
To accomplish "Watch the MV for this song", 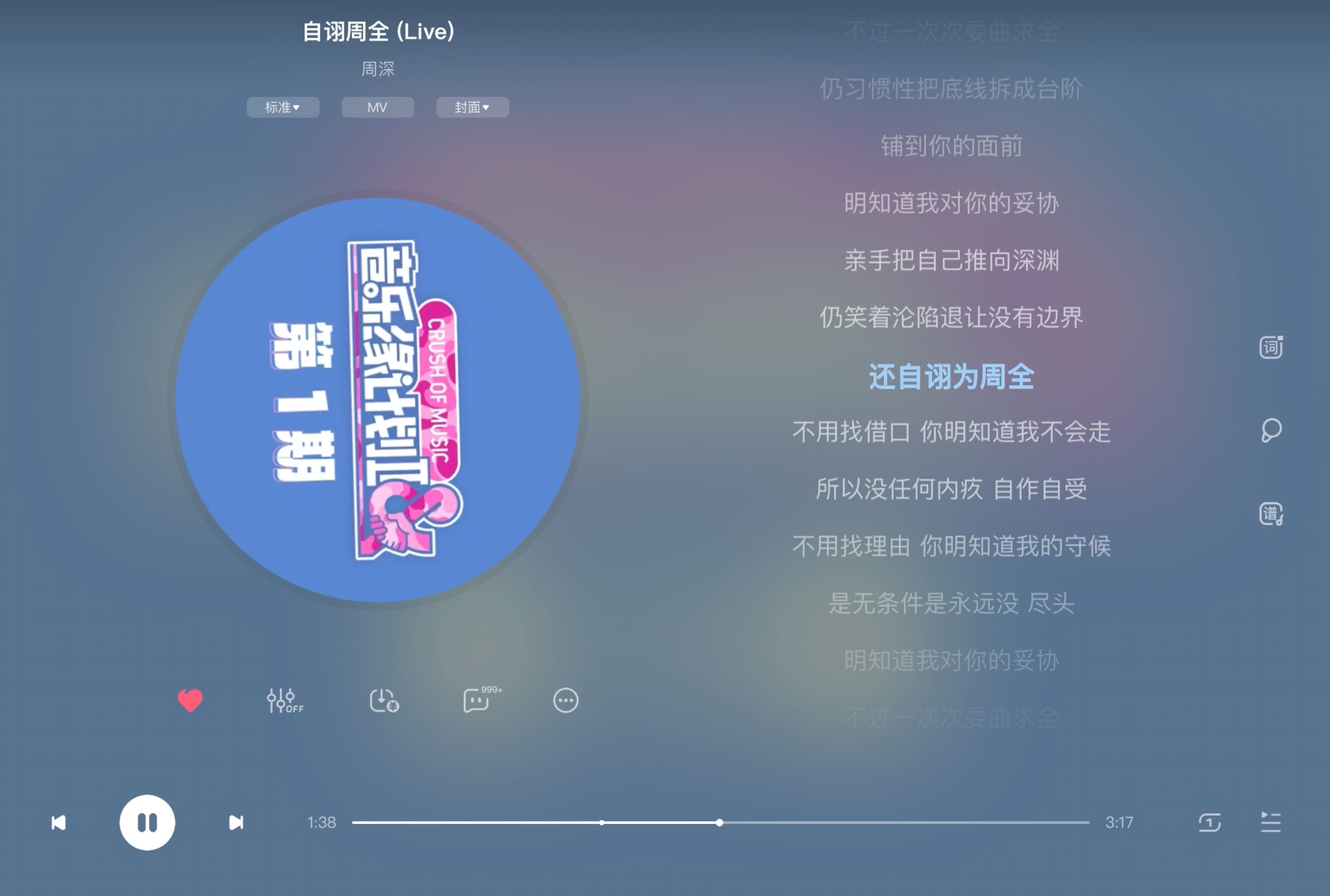I will pyautogui.click(x=378, y=107).
